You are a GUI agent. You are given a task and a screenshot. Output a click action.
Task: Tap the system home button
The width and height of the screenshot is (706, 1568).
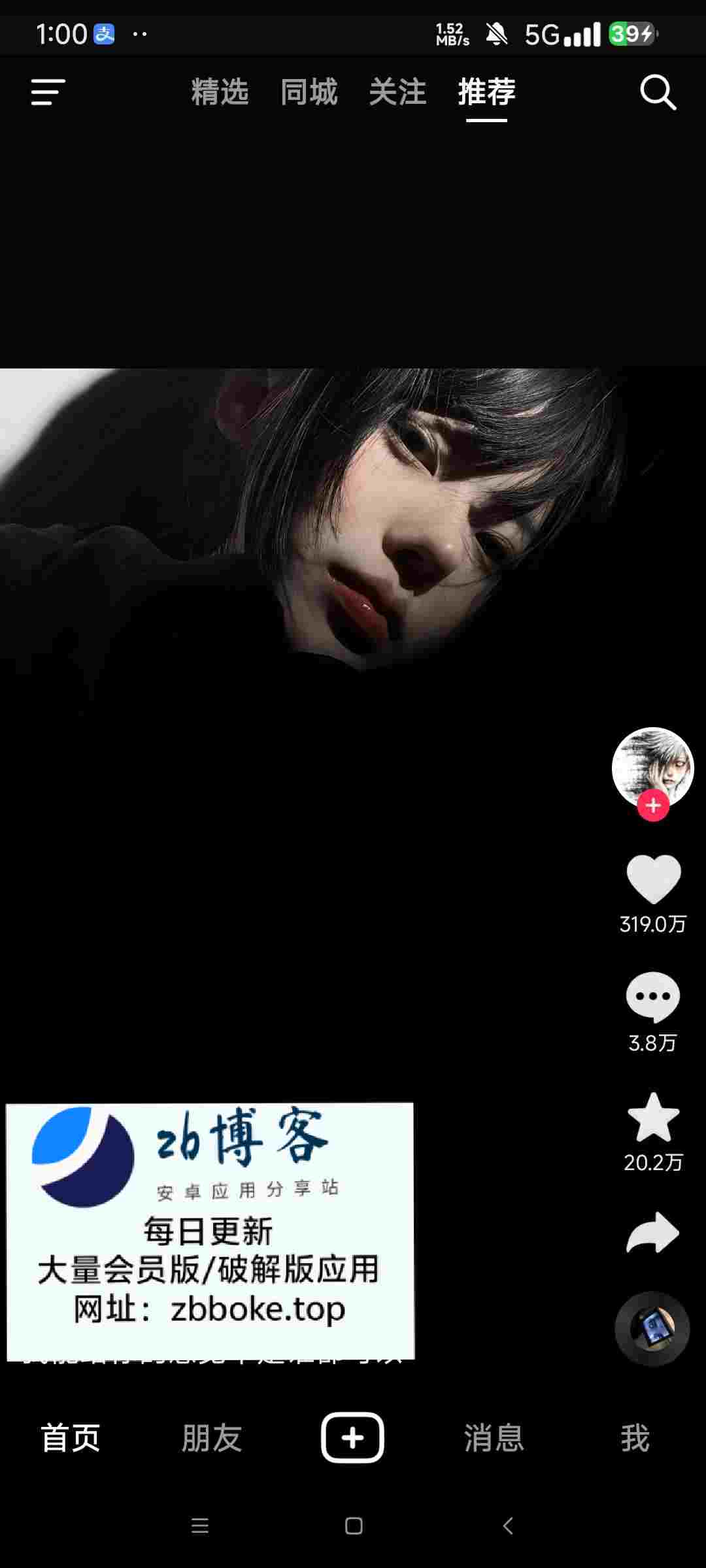point(354,1526)
